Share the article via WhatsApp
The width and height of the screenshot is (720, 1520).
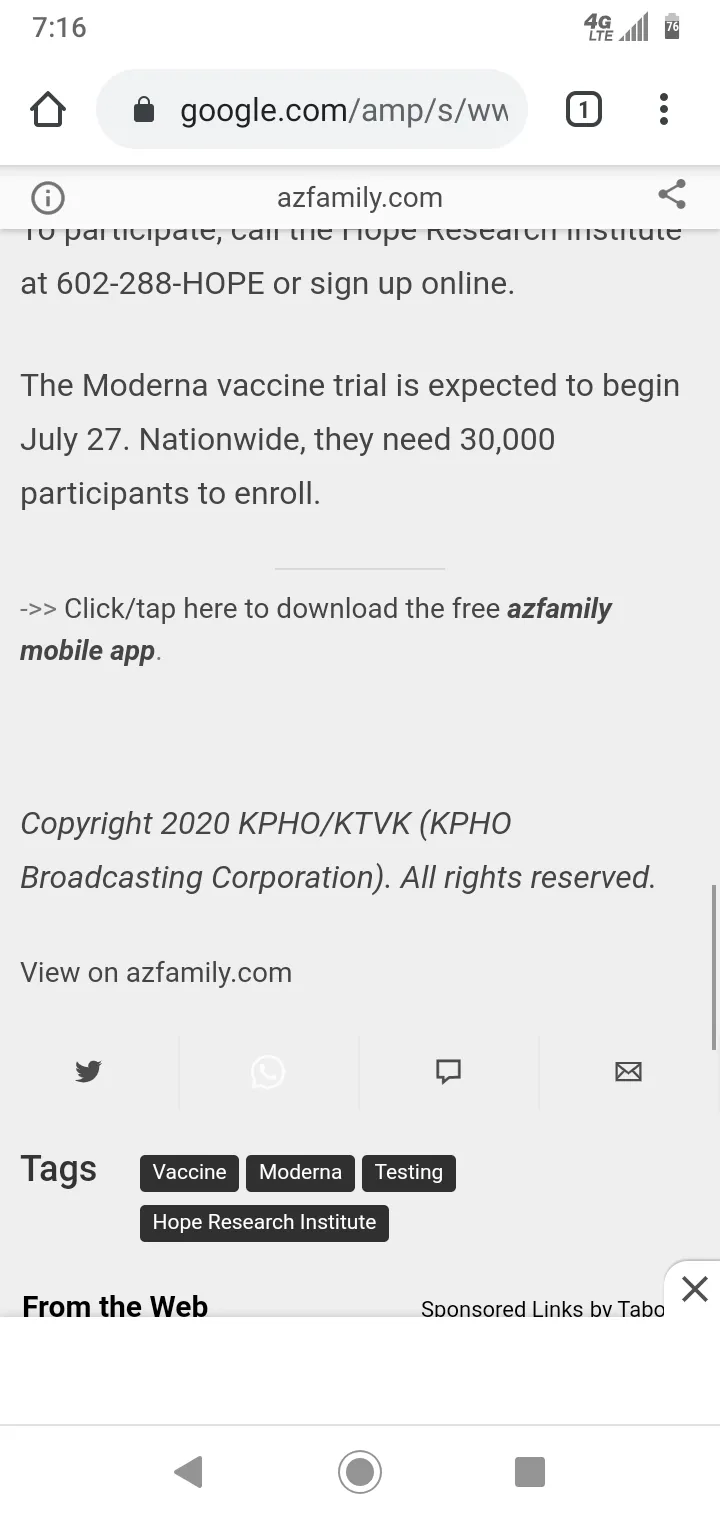268,1072
